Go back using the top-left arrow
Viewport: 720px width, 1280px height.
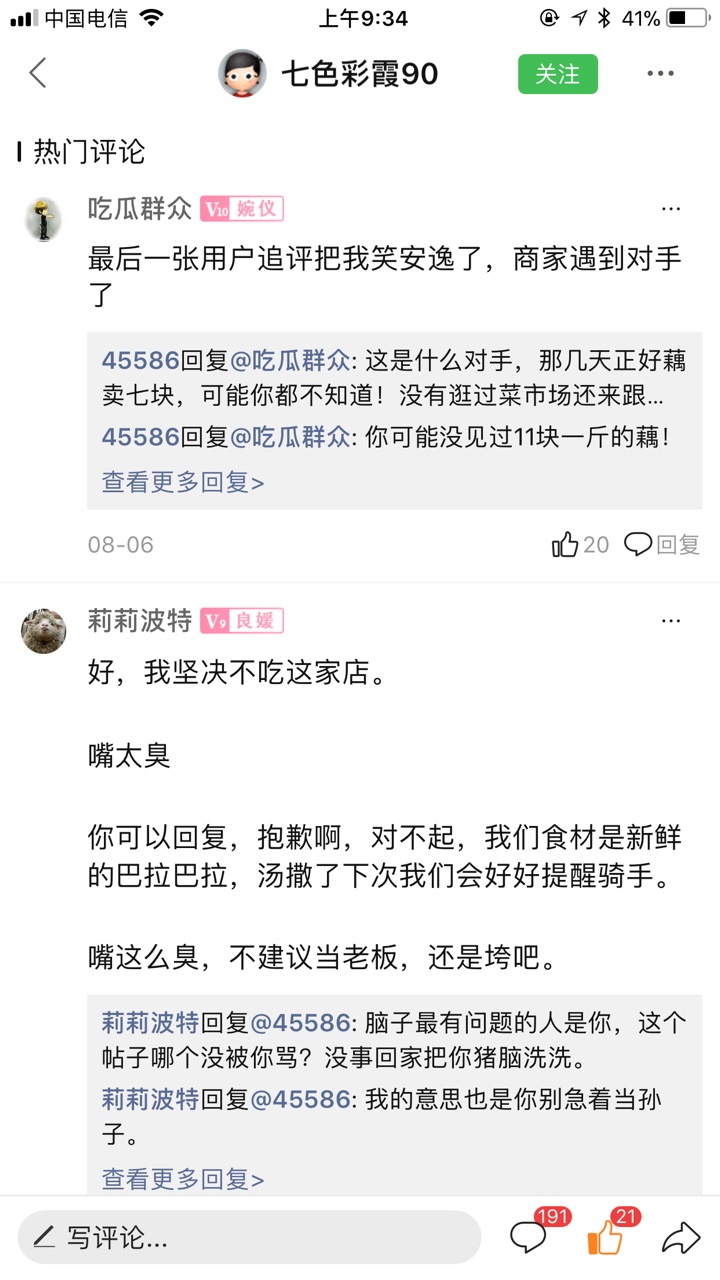[38, 73]
